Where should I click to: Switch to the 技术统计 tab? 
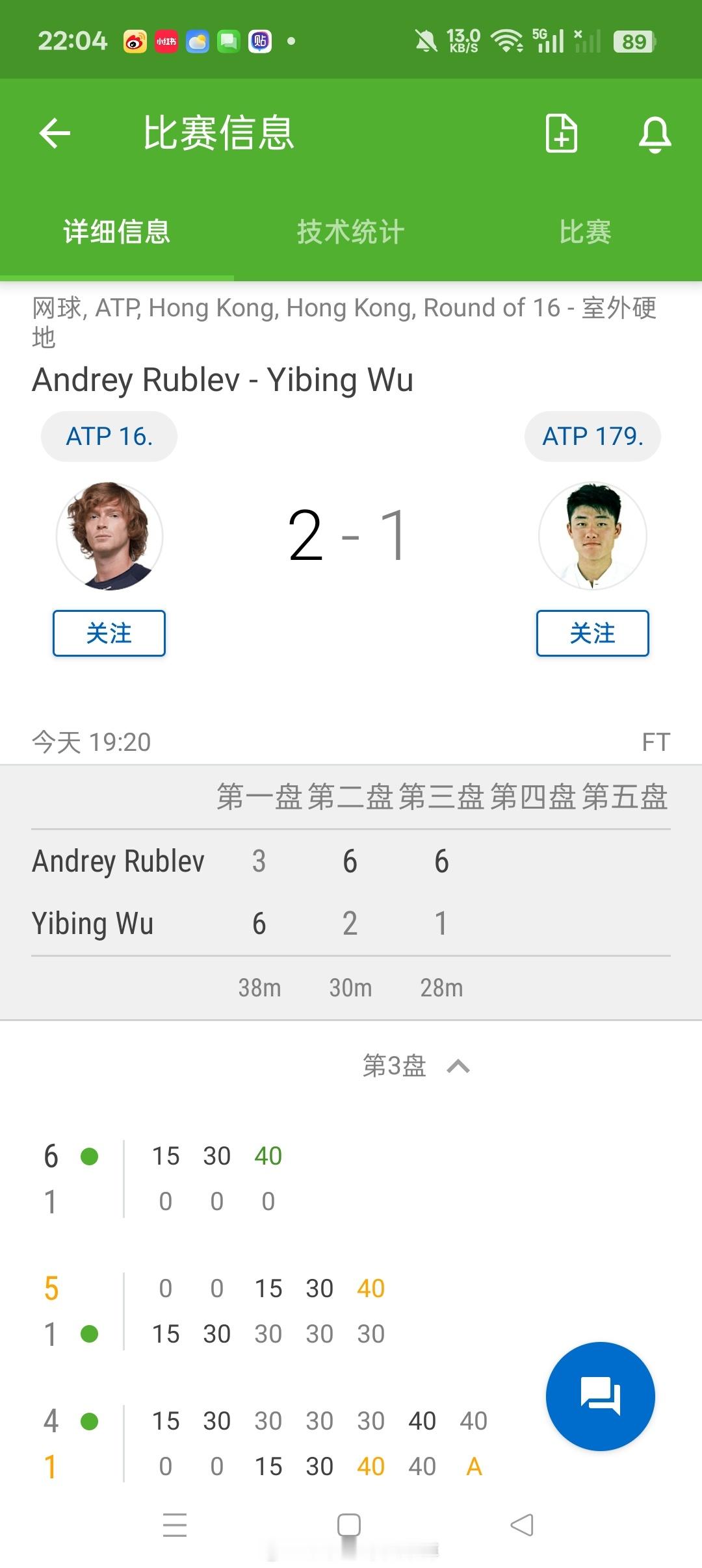click(350, 232)
